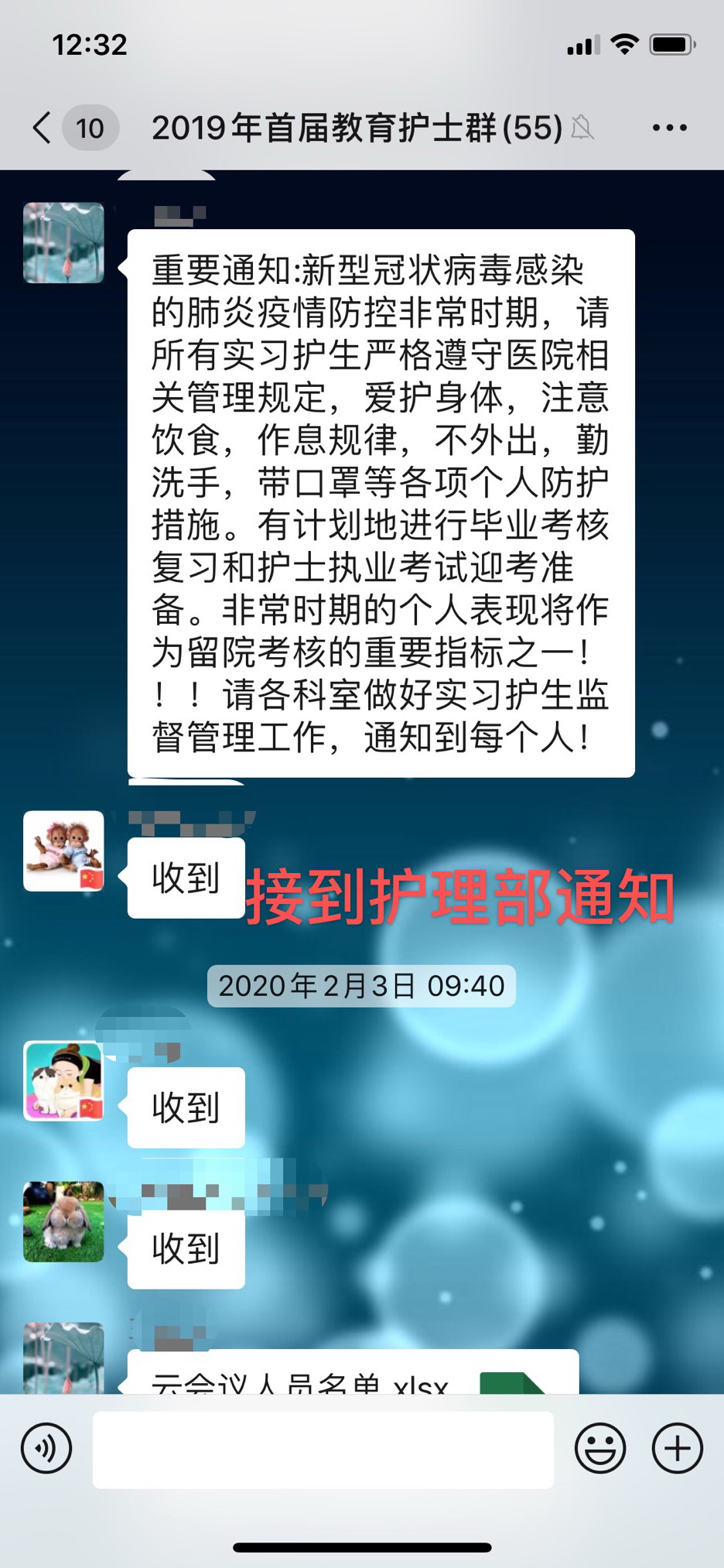The height and width of the screenshot is (1568, 724).
Task: Open the emoji sticker panel
Action: click(x=599, y=1448)
